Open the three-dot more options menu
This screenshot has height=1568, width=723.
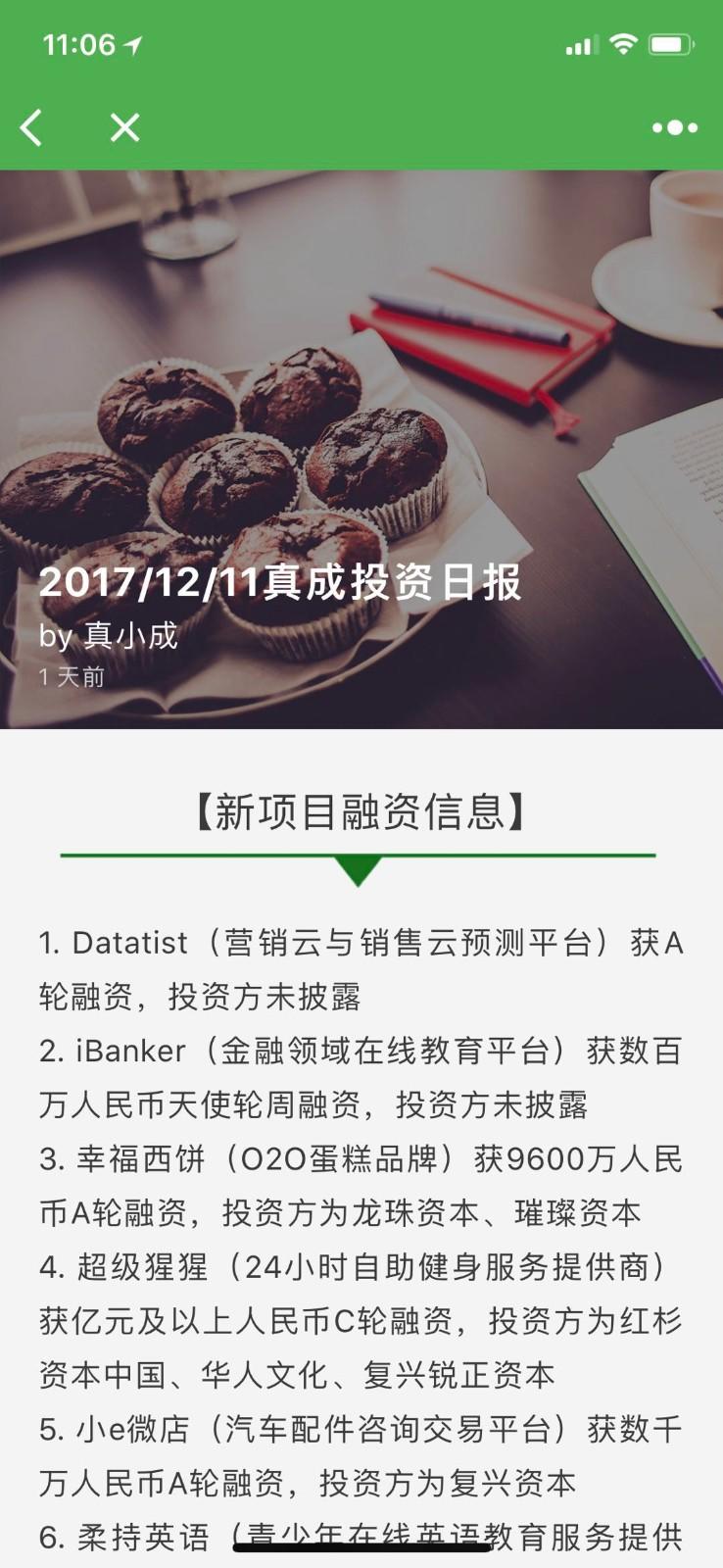coord(675,127)
